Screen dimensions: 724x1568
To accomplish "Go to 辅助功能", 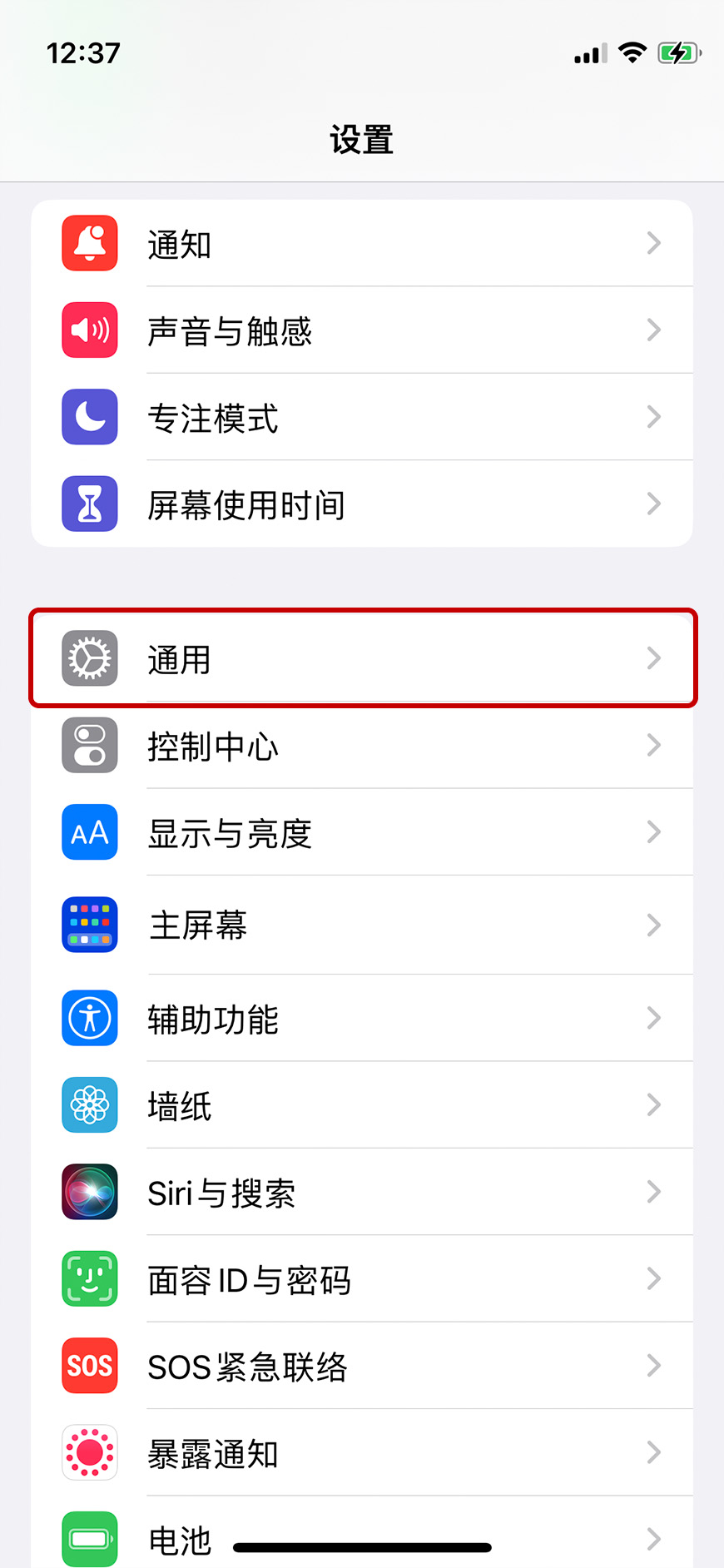I will [362, 1019].
